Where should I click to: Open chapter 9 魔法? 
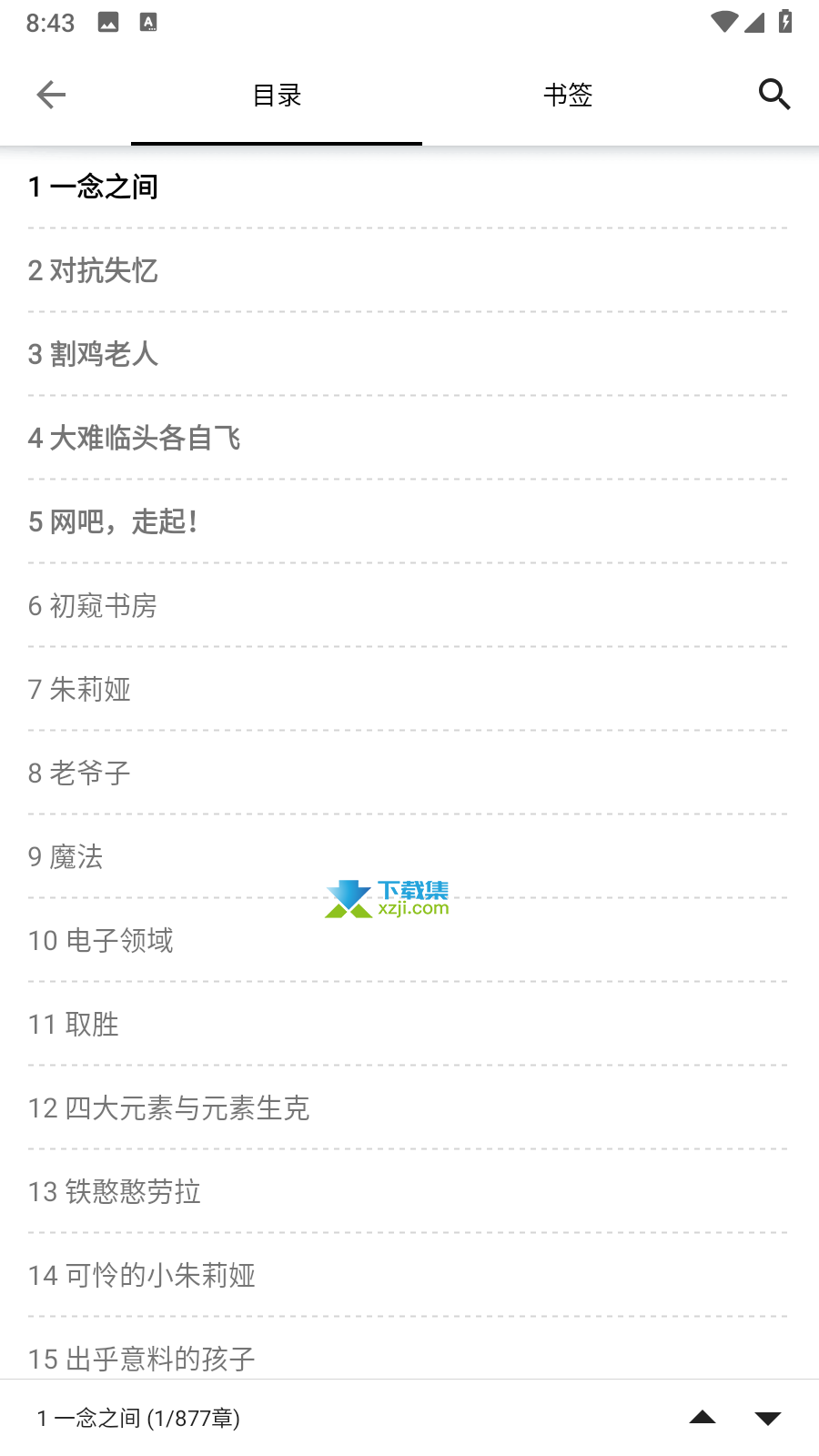click(409, 856)
